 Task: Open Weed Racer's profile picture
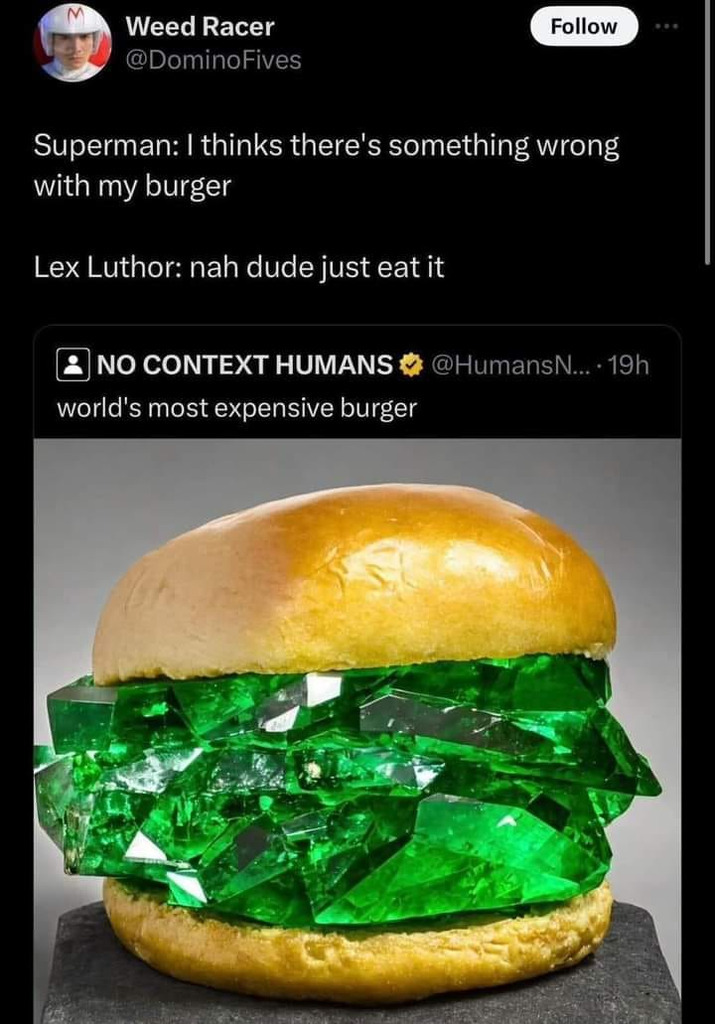pyautogui.click(x=73, y=42)
